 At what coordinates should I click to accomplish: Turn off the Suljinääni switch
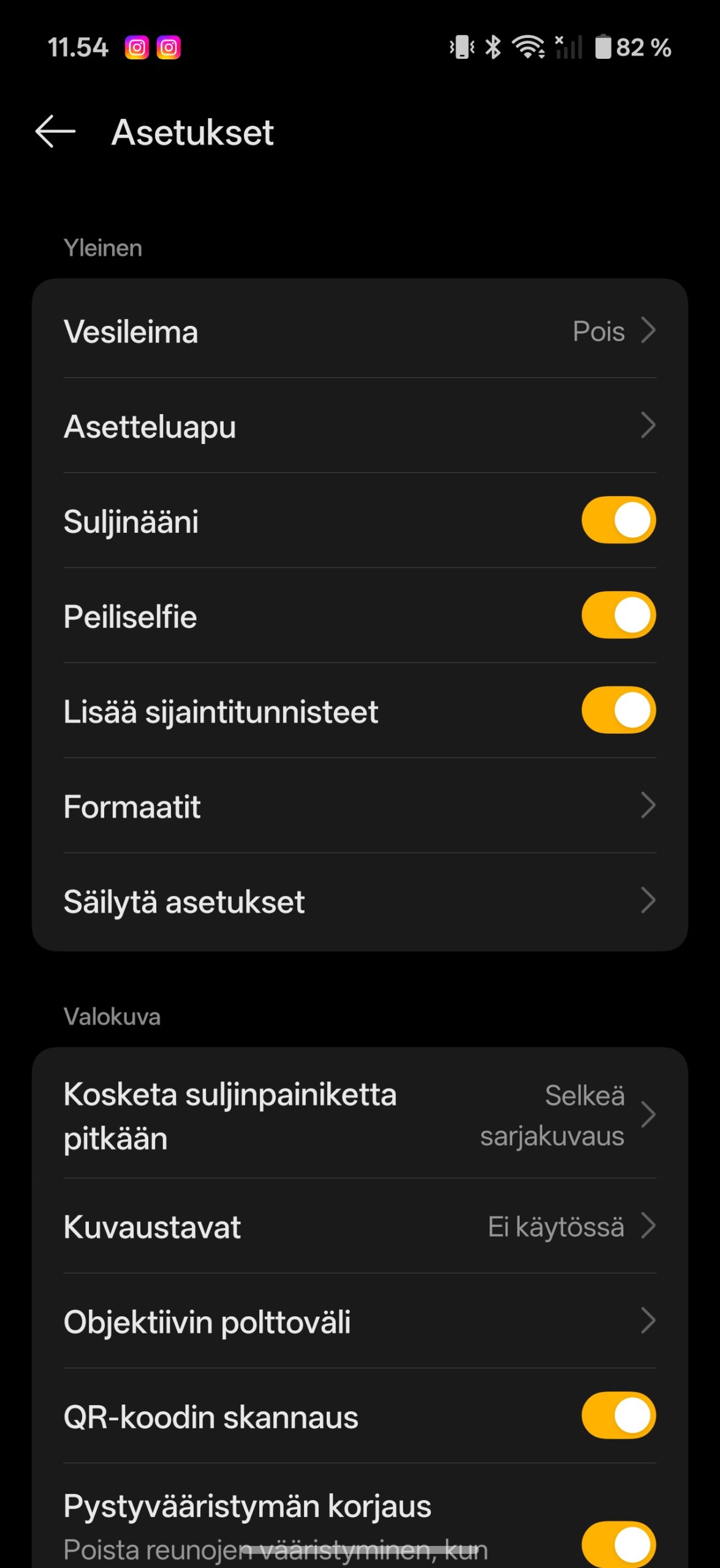pyautogui.click(x=618, y=521)
